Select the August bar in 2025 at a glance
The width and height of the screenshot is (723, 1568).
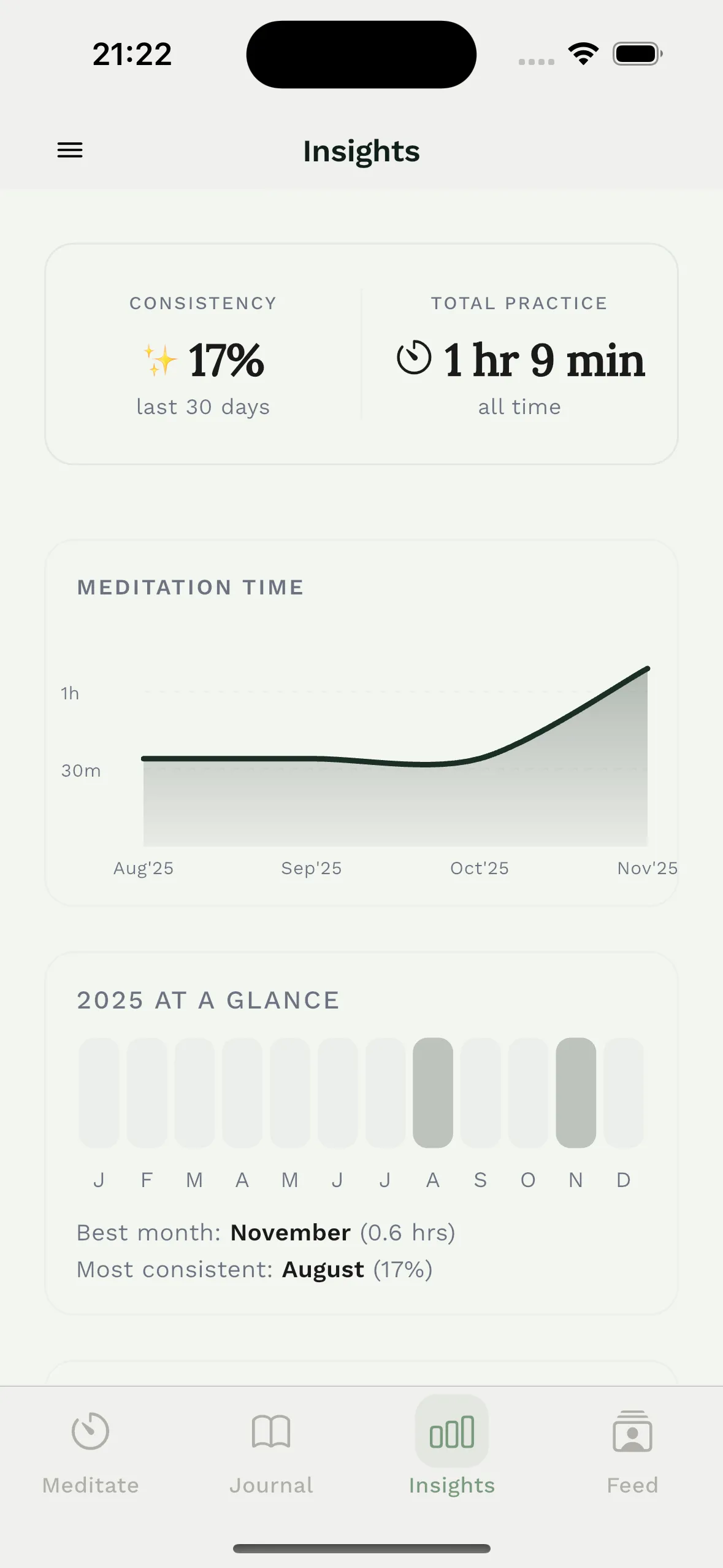[432, 1092]
